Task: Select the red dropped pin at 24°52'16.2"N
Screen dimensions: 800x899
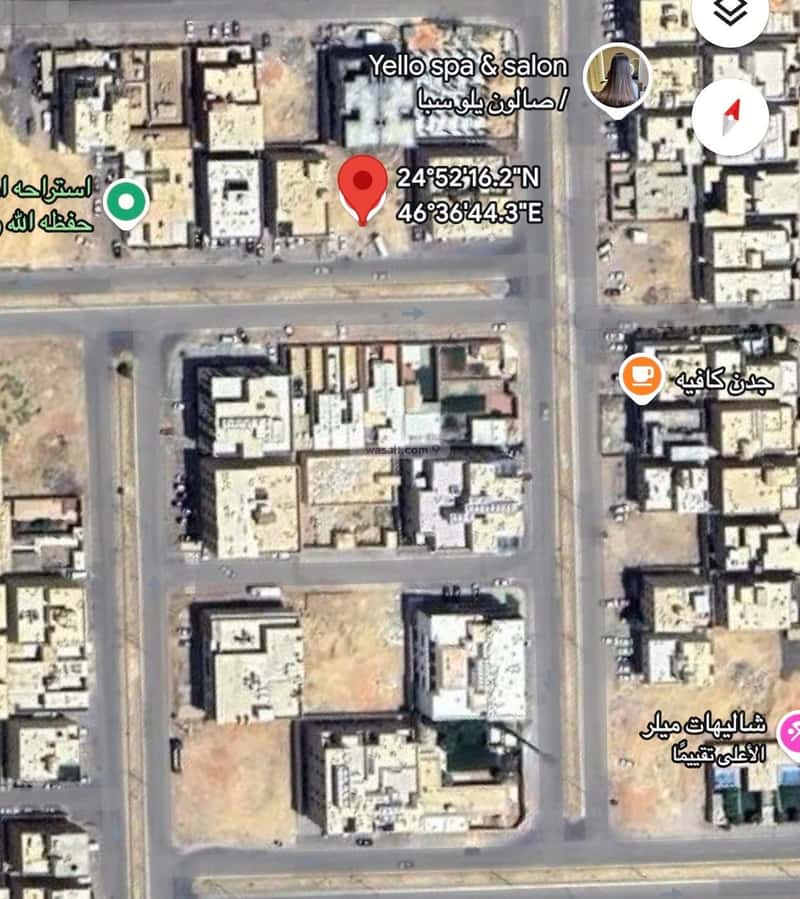Action: [362, 185]
